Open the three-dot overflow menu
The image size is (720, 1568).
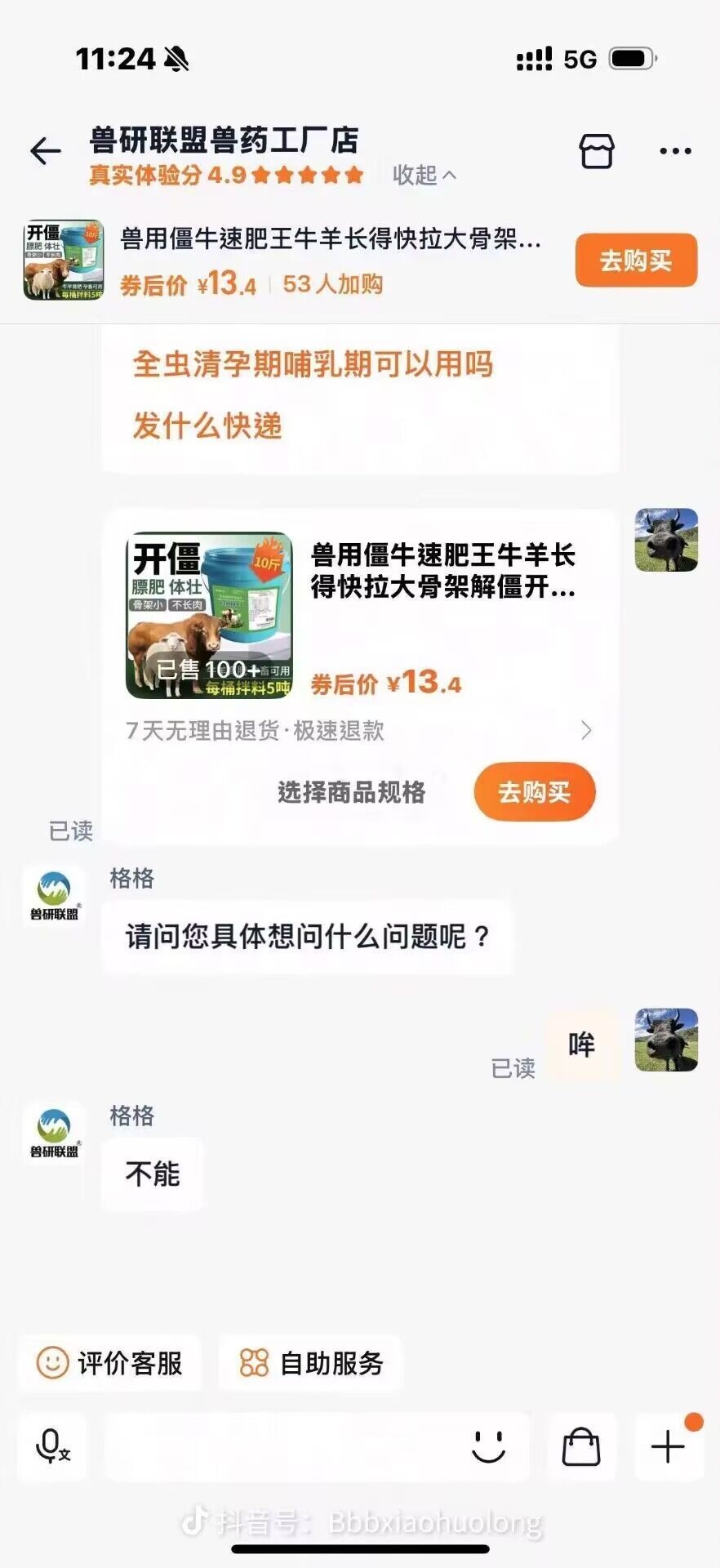coord(675,151)
